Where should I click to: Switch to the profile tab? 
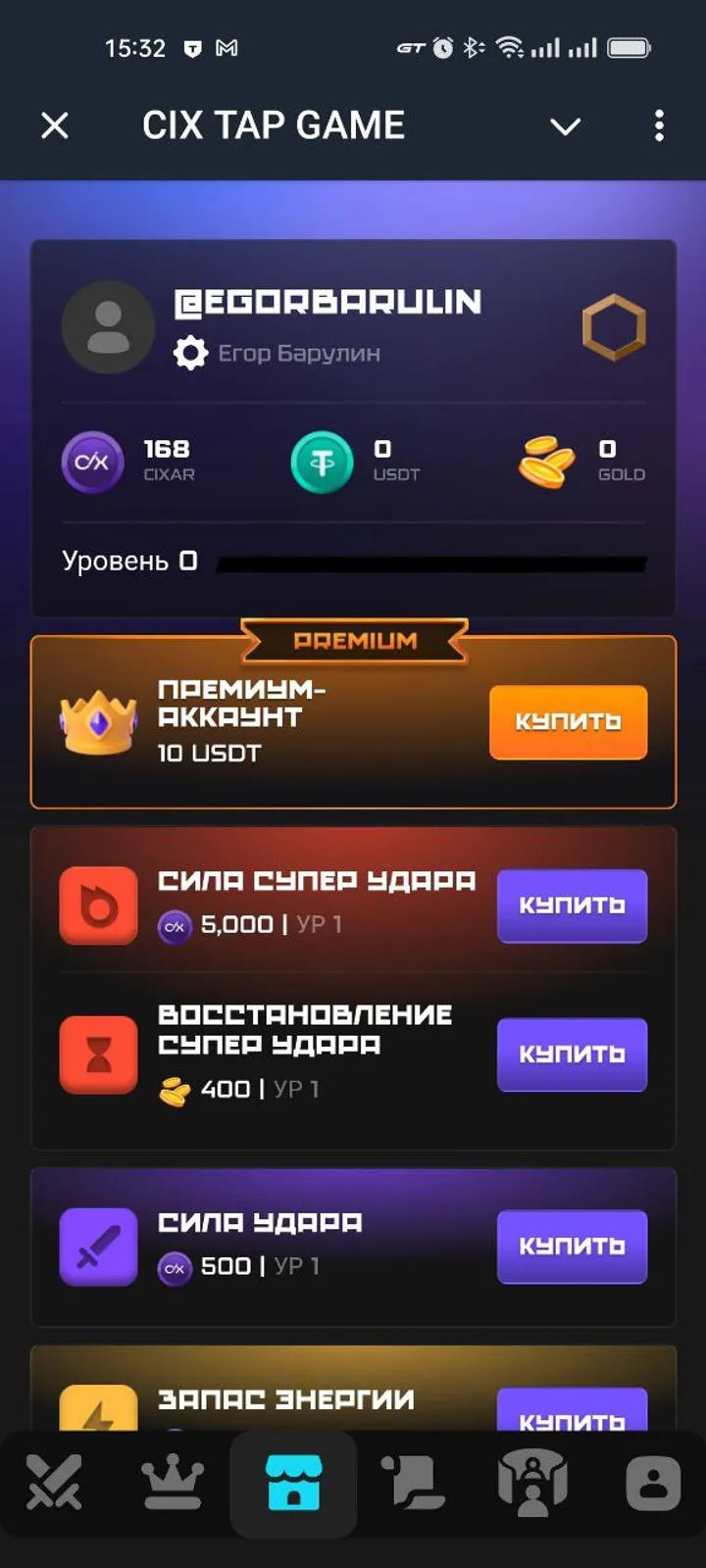[x=652, y=1482]
